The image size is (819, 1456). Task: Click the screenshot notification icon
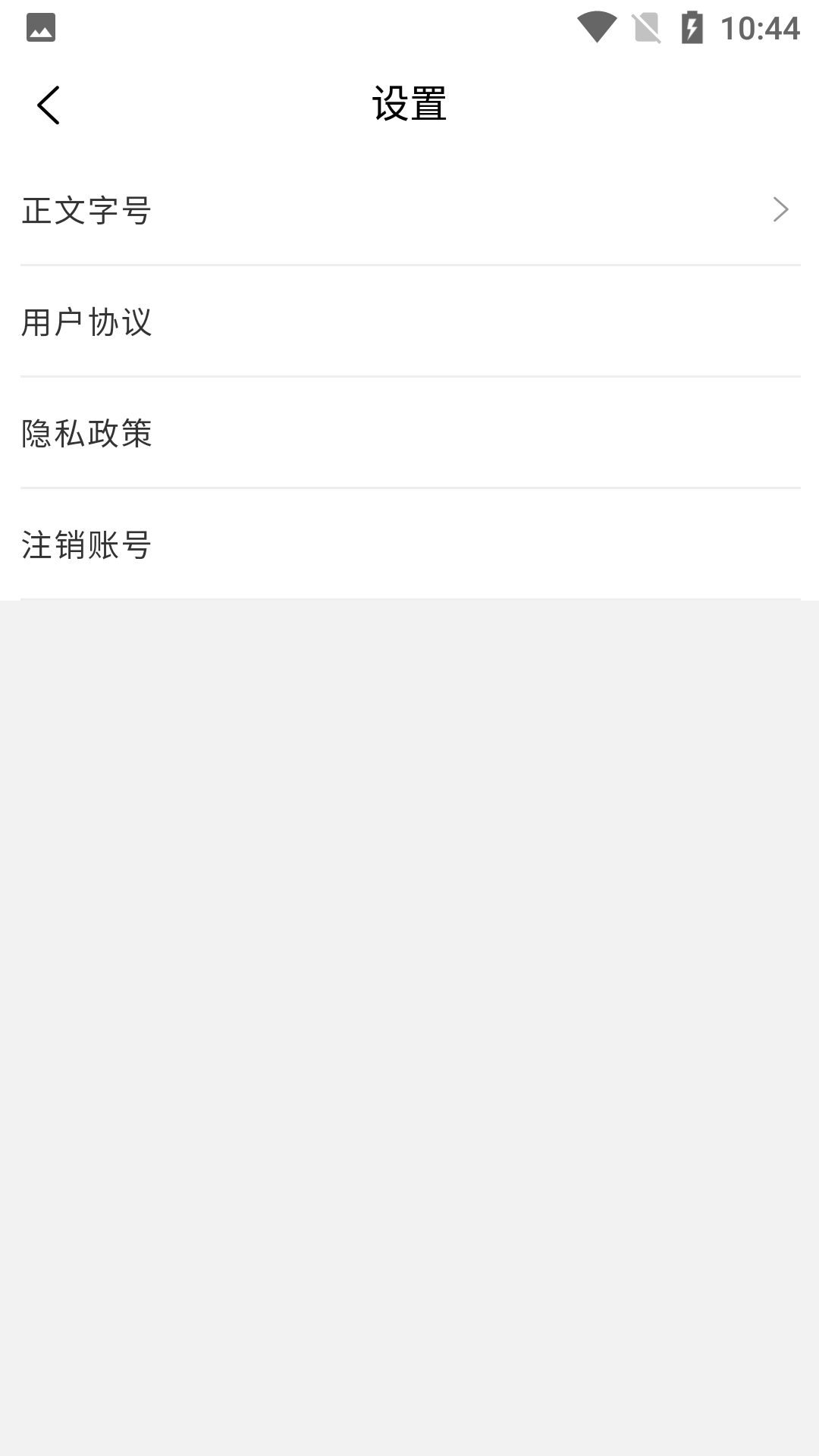(42, 25)
